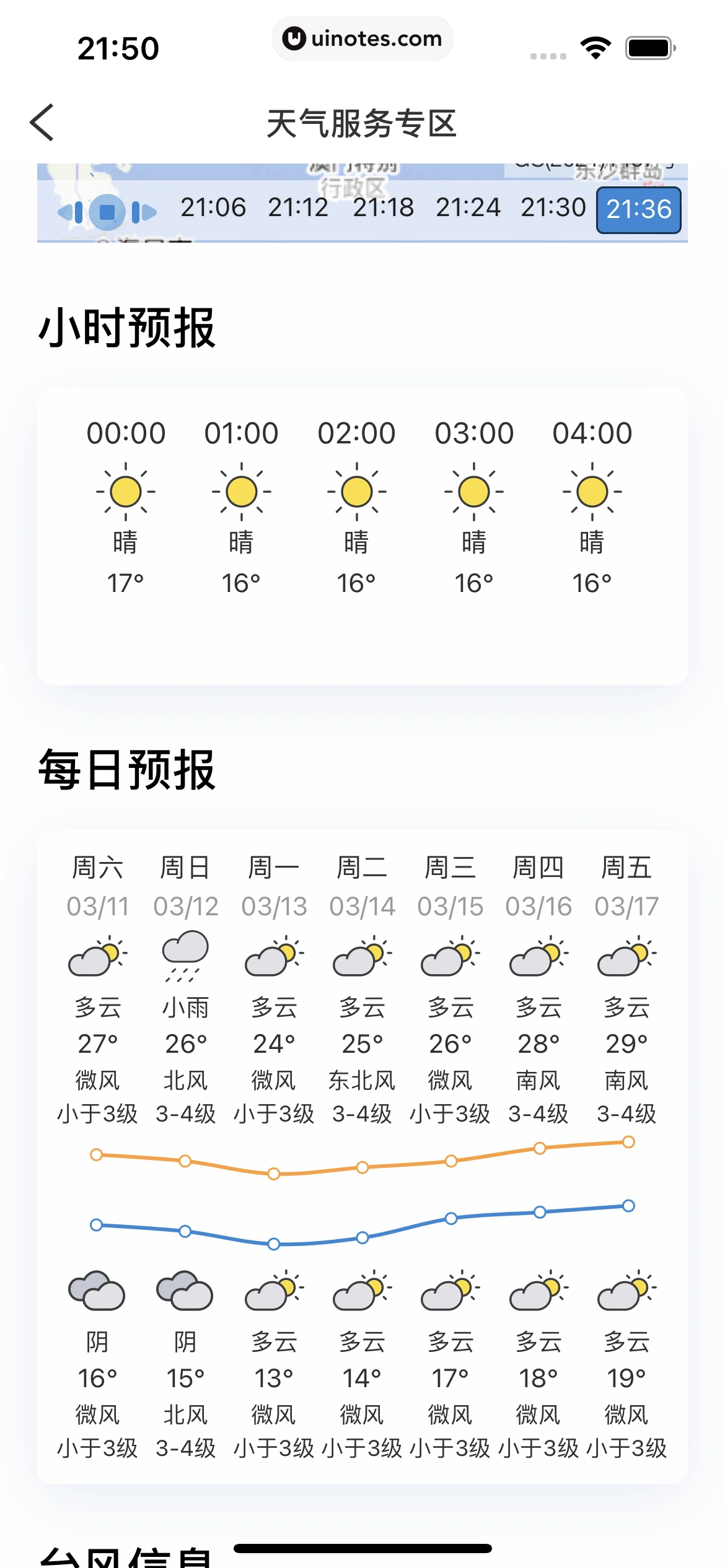725x1568 pixels.
Task: Tap the sunny weather icon under 04:00
Action: [x=592, y=491]
